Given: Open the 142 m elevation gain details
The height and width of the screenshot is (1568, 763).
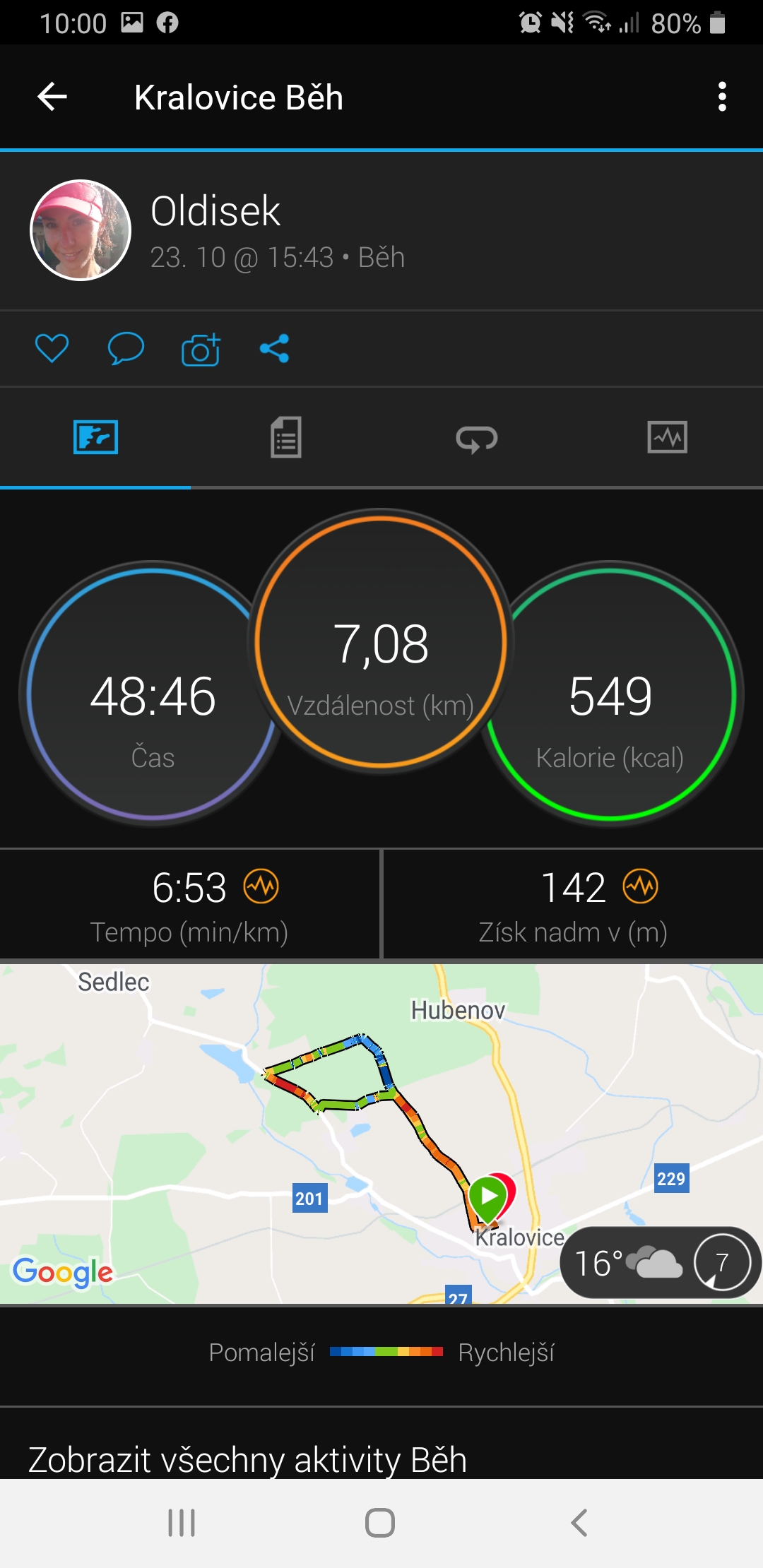Looking at the screenshot, I should click(573, 905).
